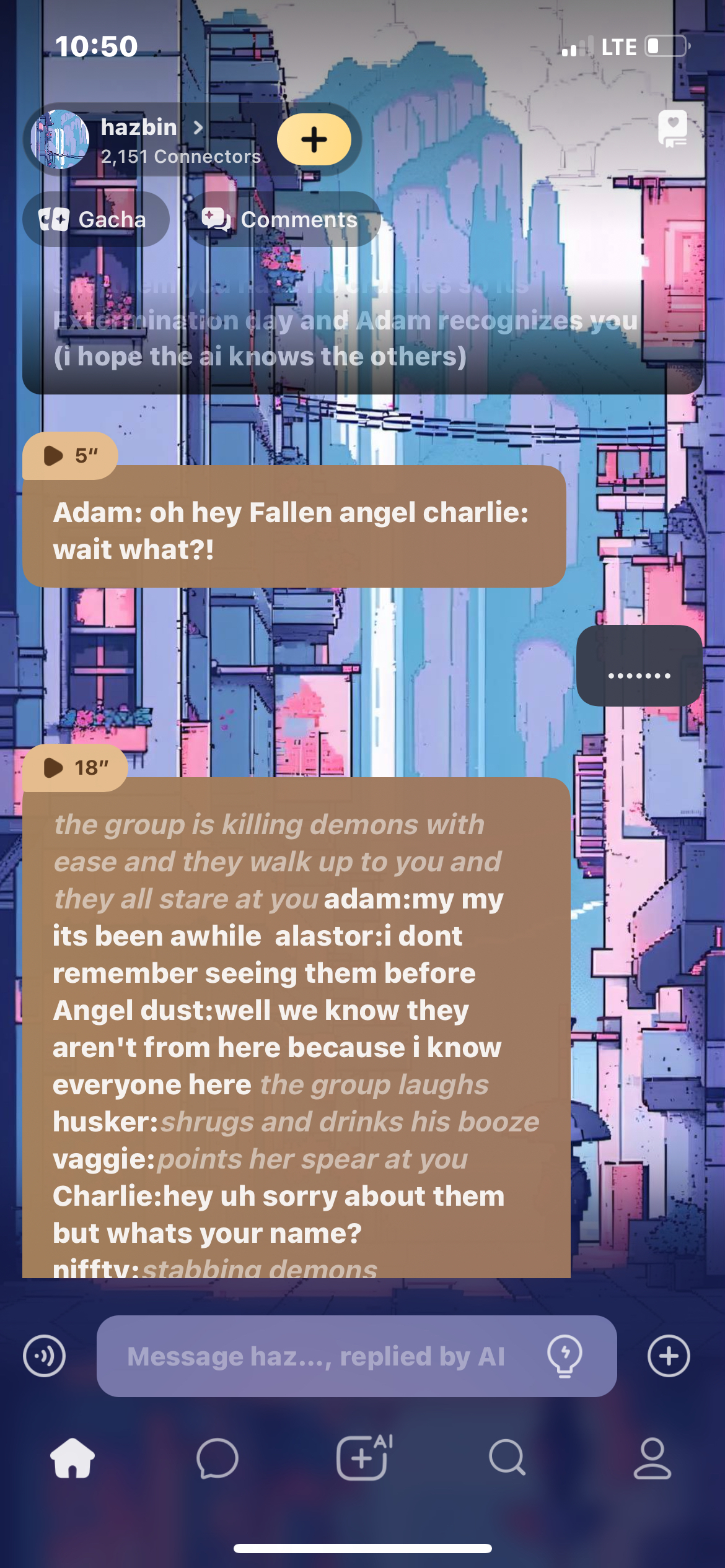
Task: Switch to the Home tab
Action: click(x=72, y=1458)
